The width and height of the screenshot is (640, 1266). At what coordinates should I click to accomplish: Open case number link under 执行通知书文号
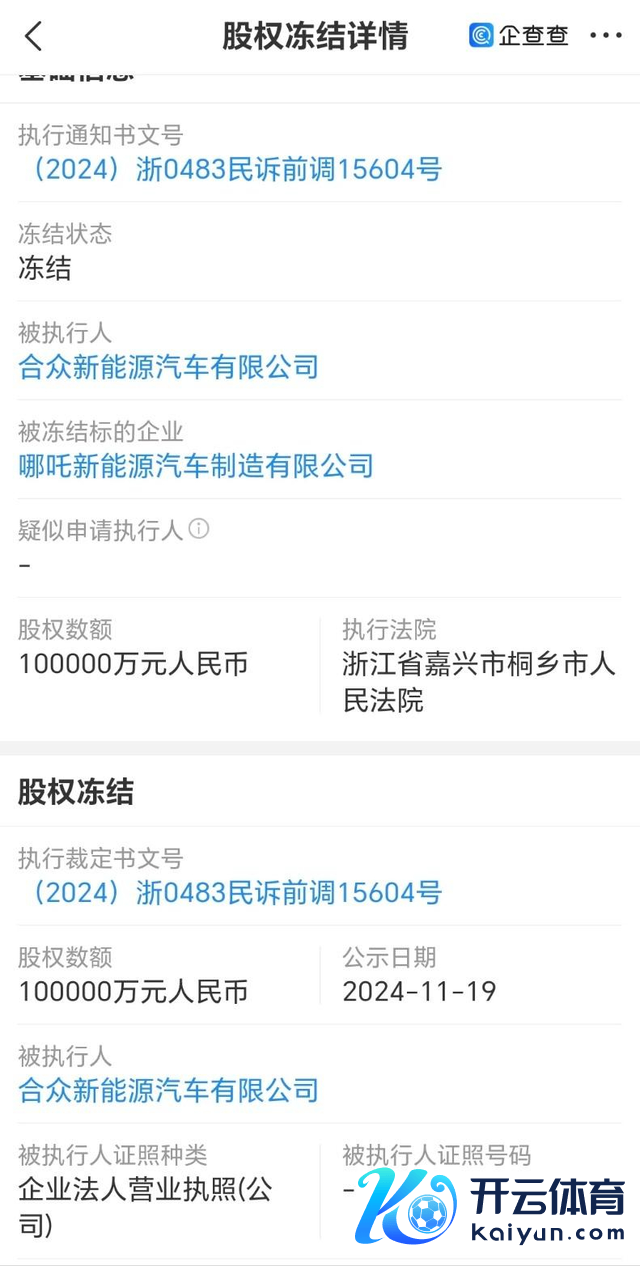(x=230, y=169)
